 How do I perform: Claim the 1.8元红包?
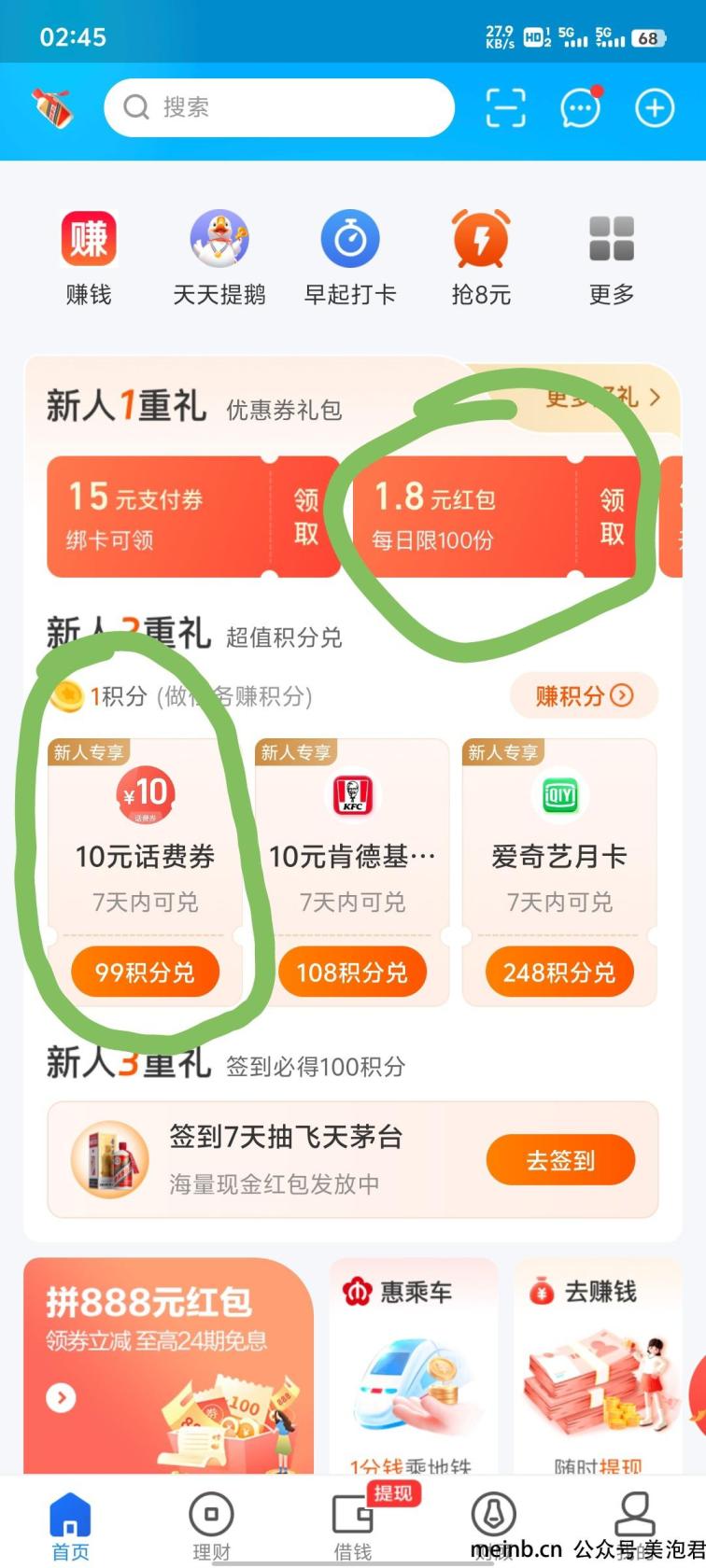click(612, 517)
